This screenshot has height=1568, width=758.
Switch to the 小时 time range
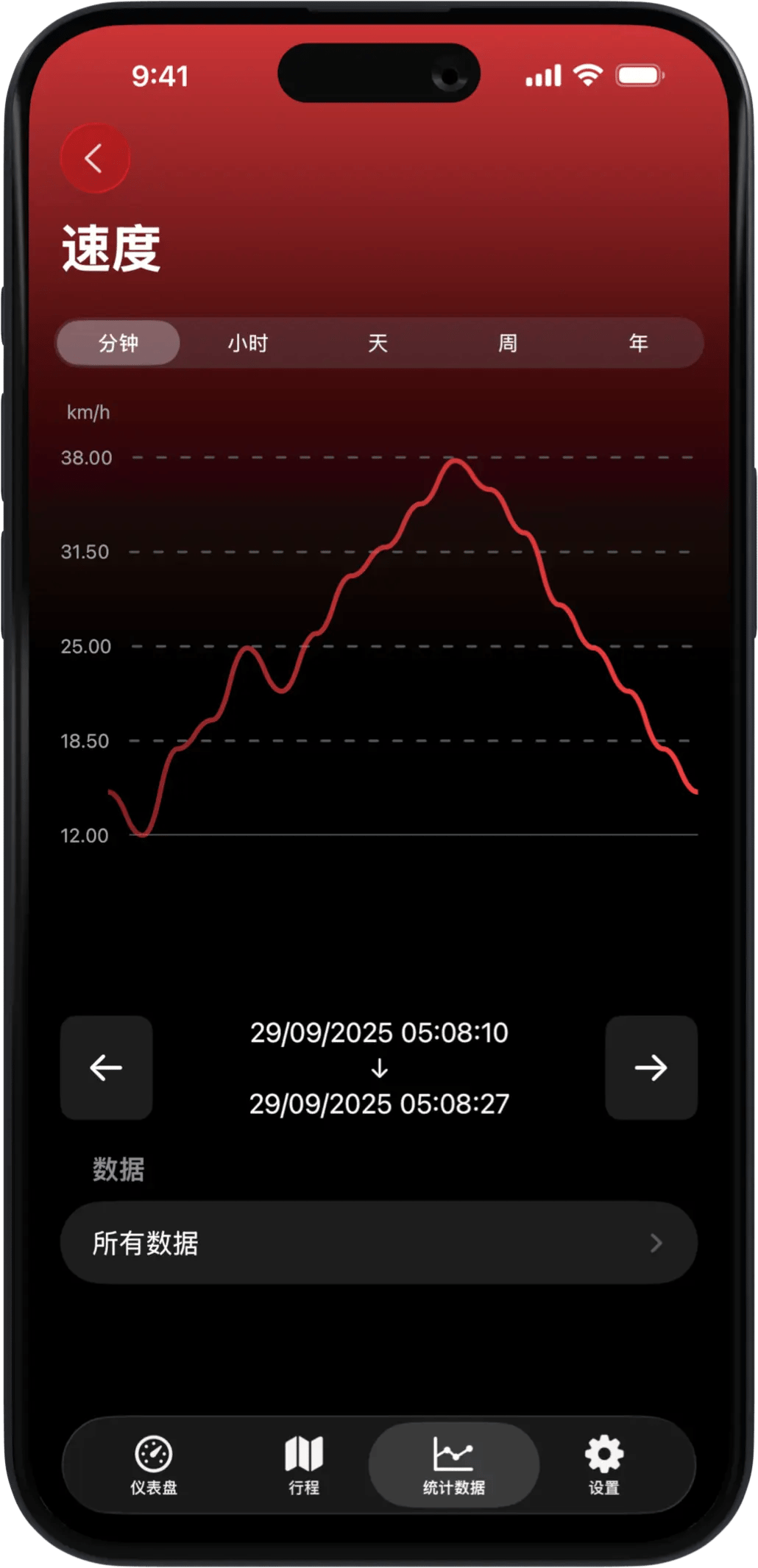(x=248, y=343)
